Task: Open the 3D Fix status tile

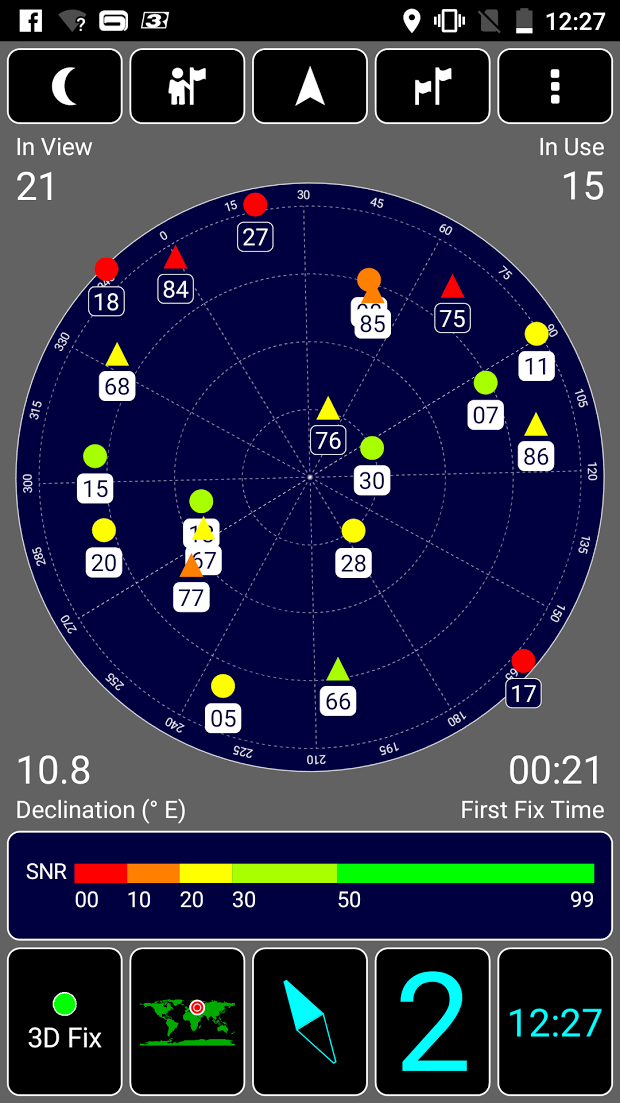Action: point(65,1021)
